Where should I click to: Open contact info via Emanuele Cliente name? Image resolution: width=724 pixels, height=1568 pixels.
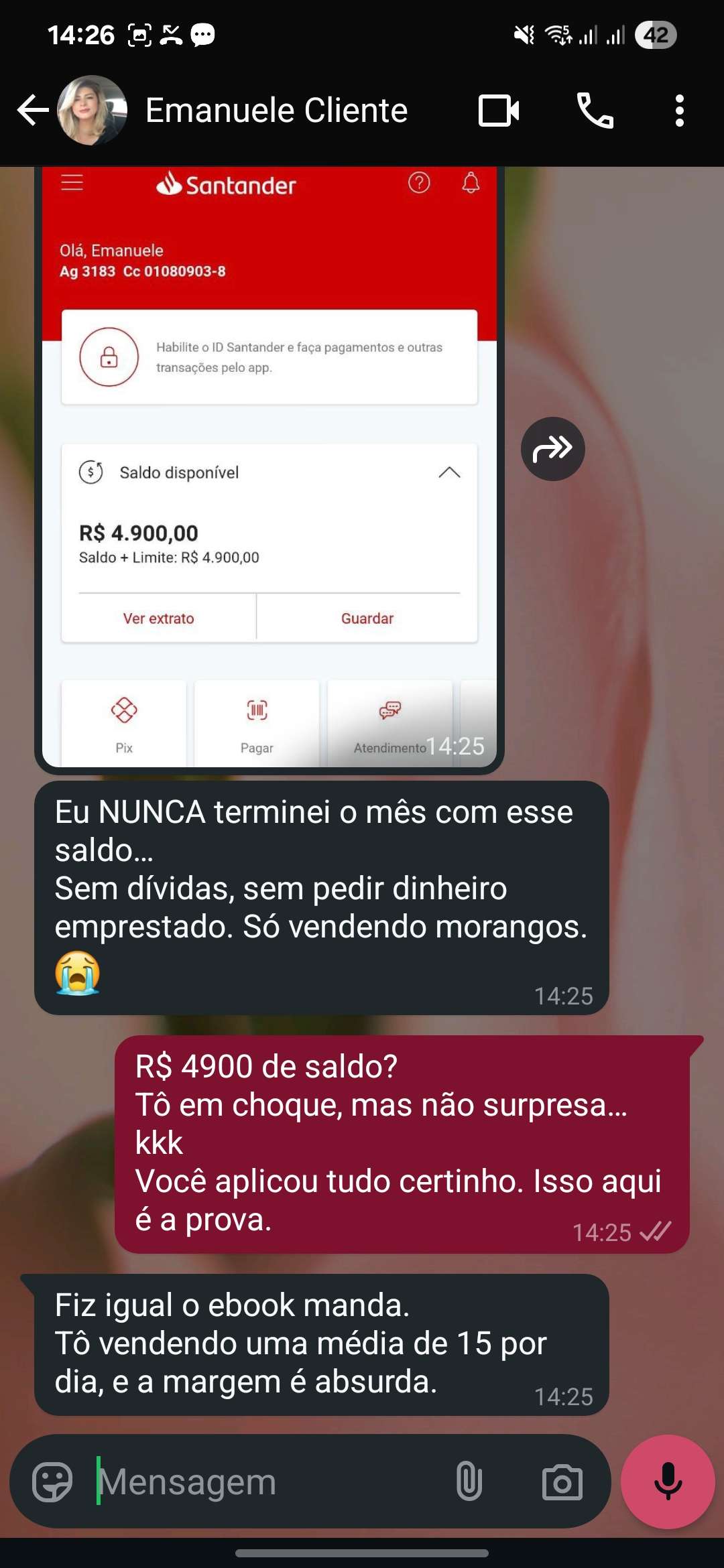(x=276, y=111)
